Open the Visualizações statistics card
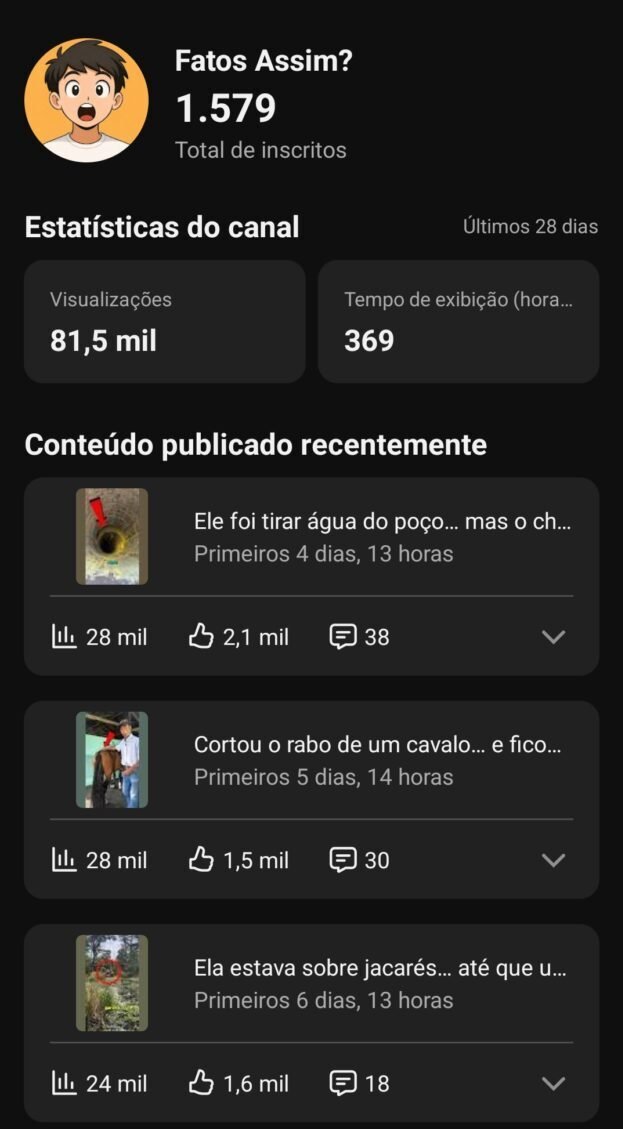Viewport: 623px width, 1129px height. pyautogui.click(x=164, y=321)
